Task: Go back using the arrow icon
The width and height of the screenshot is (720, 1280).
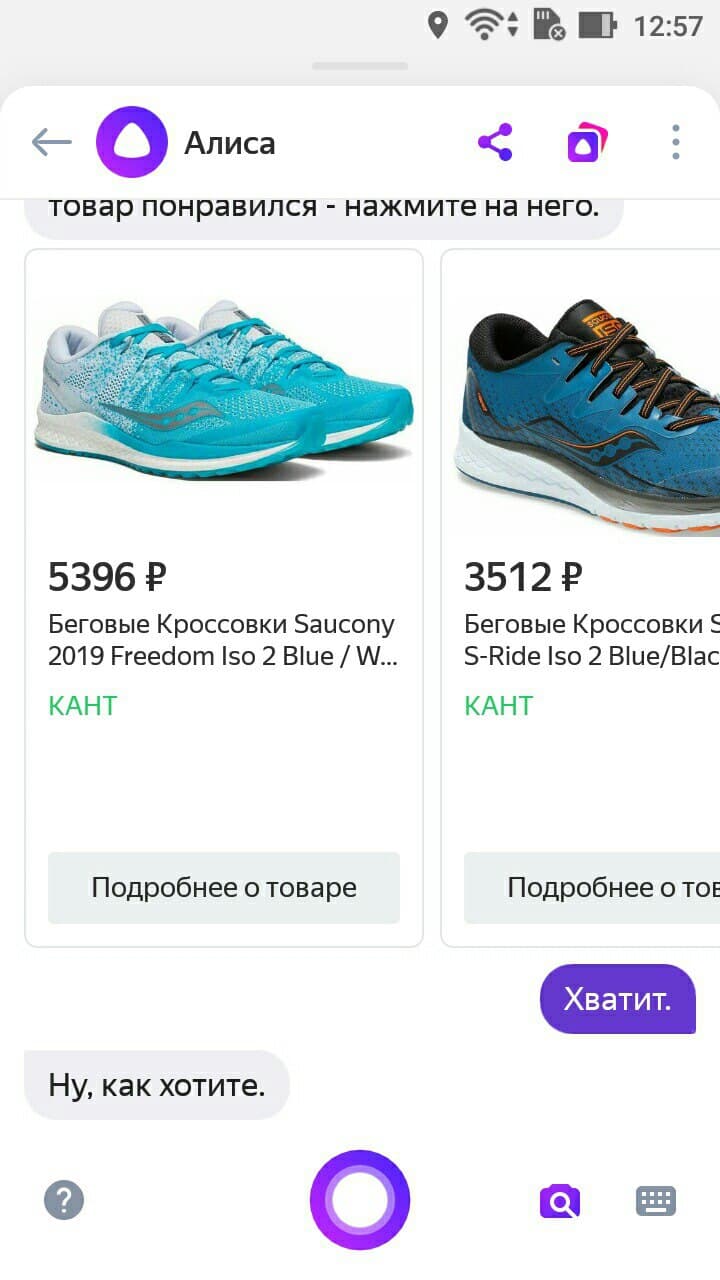Action: (x=52, y=142)
